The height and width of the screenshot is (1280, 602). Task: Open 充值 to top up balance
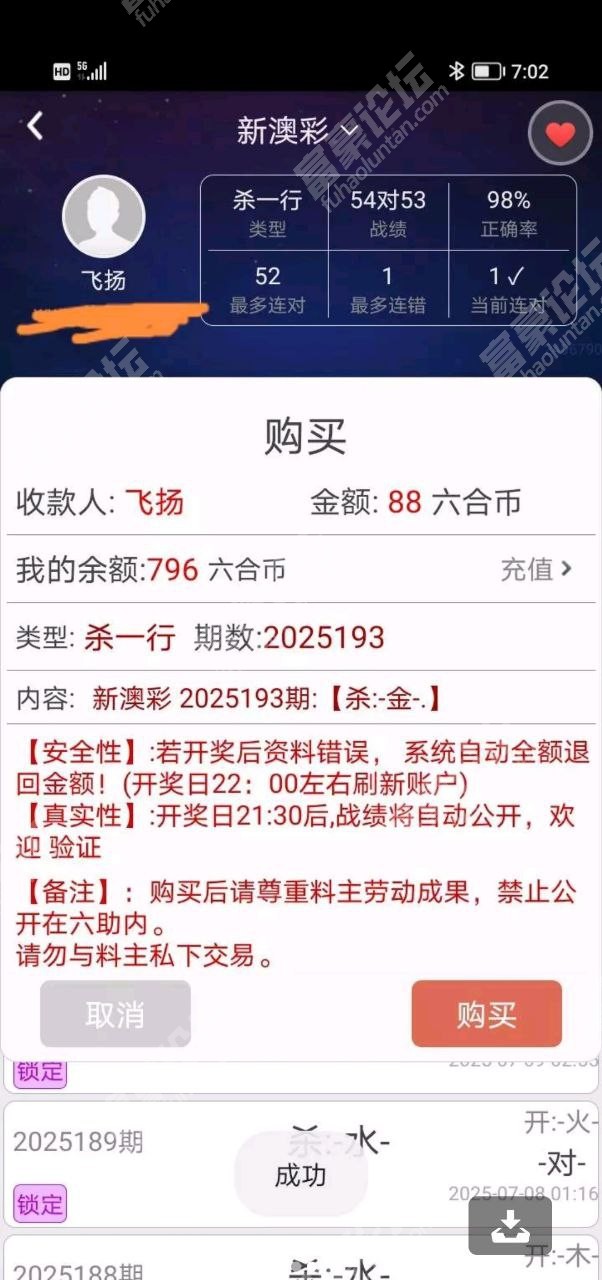(x=537, y=569)
